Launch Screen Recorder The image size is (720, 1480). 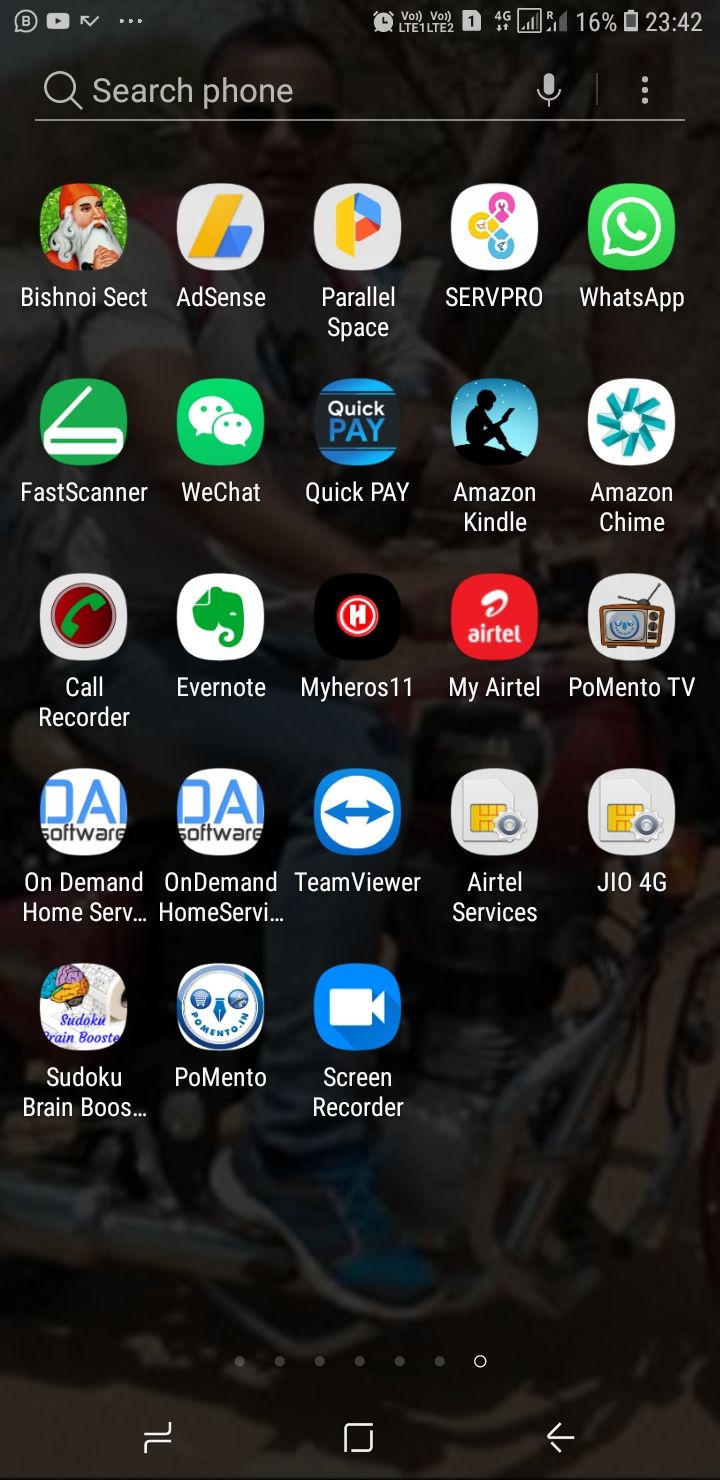358,1008
